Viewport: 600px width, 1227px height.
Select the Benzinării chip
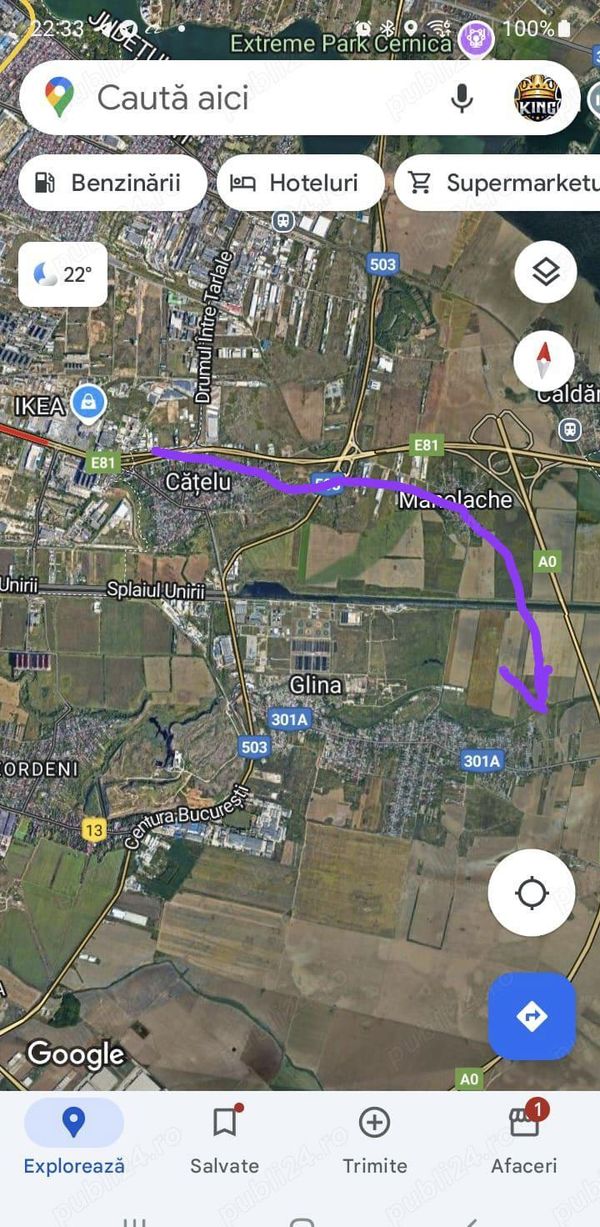111,183
